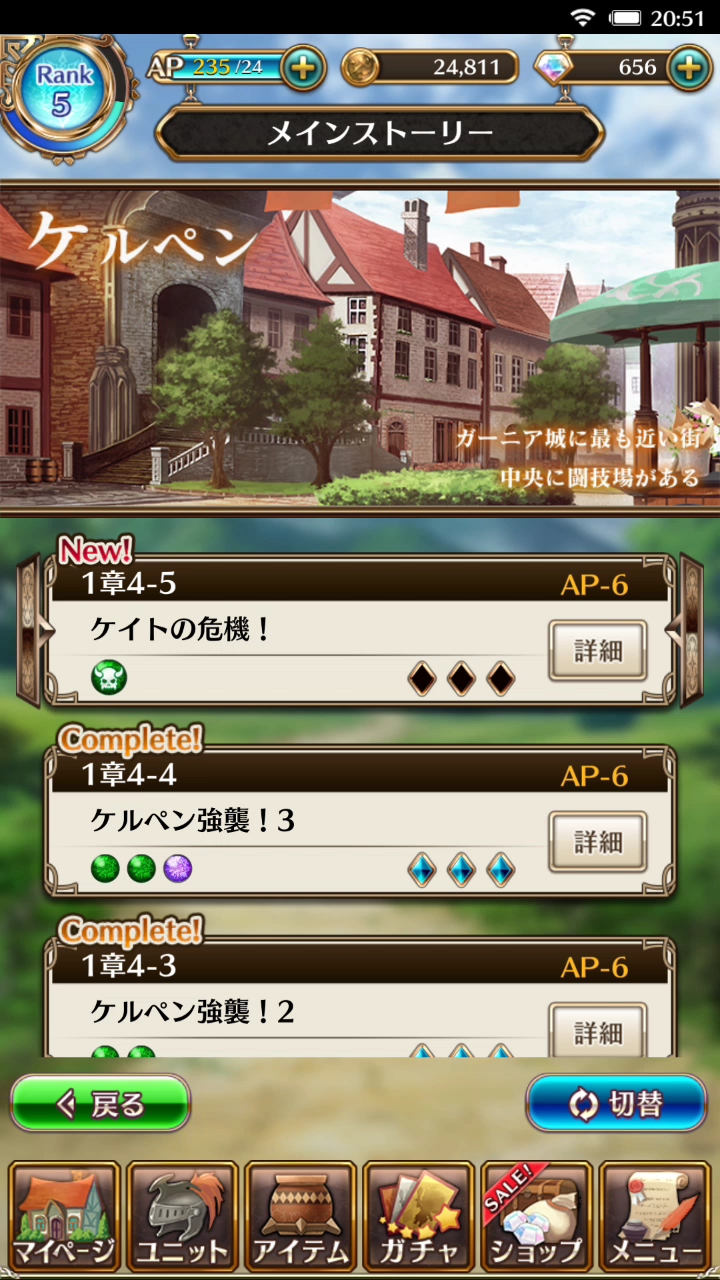Open 詳細 for quest 1章4-5
720x1280 pixels.
(x=598, y=651)
